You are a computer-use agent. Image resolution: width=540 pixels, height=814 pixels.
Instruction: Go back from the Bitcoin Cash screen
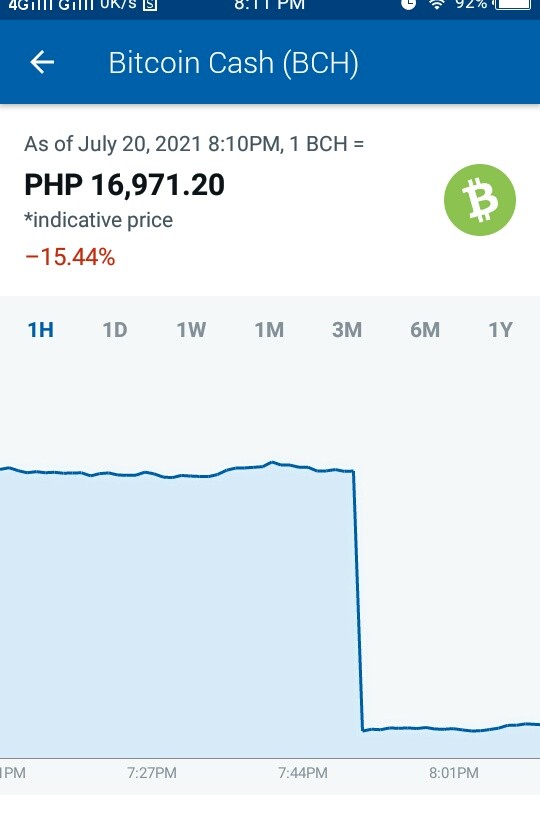[x=42, y=62]
